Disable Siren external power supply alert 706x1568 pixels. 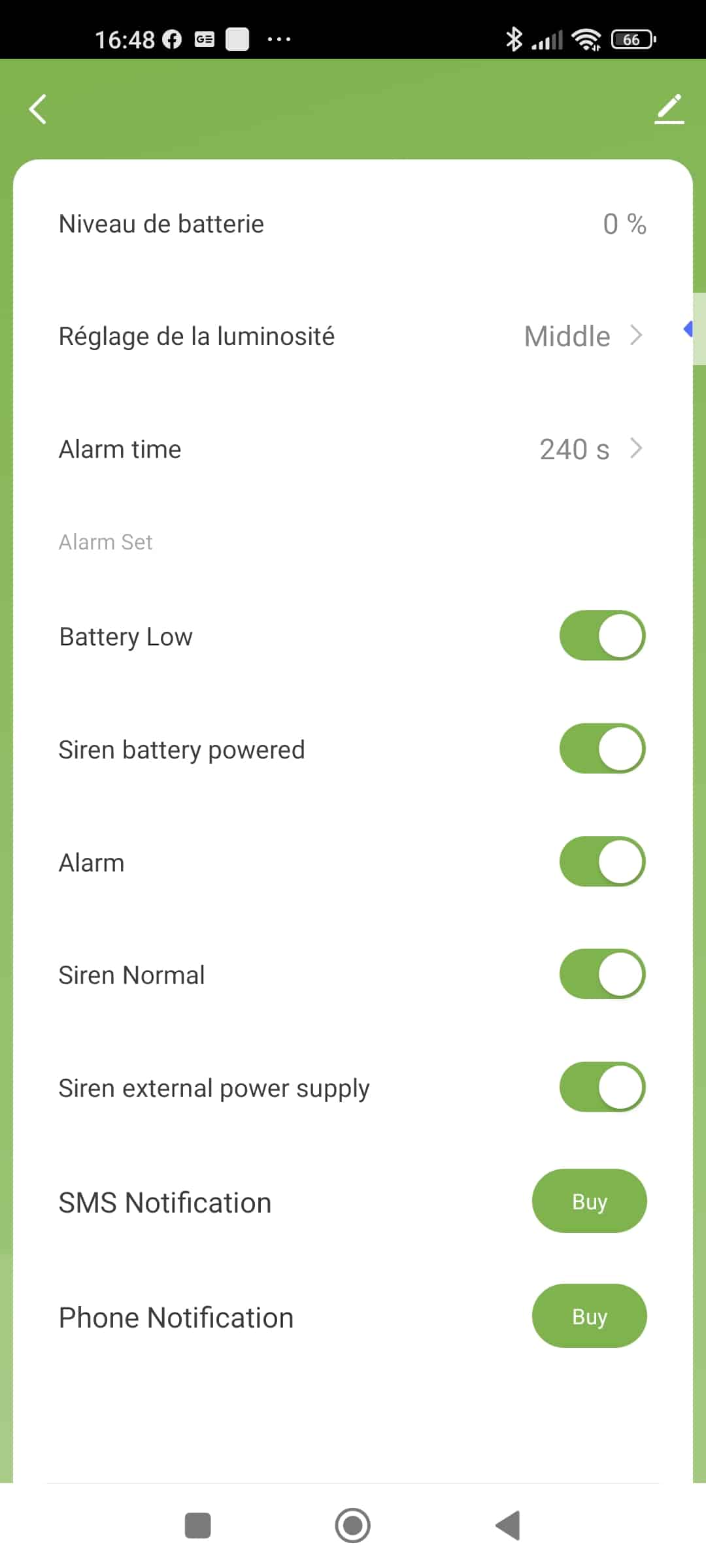(602, 1087)
